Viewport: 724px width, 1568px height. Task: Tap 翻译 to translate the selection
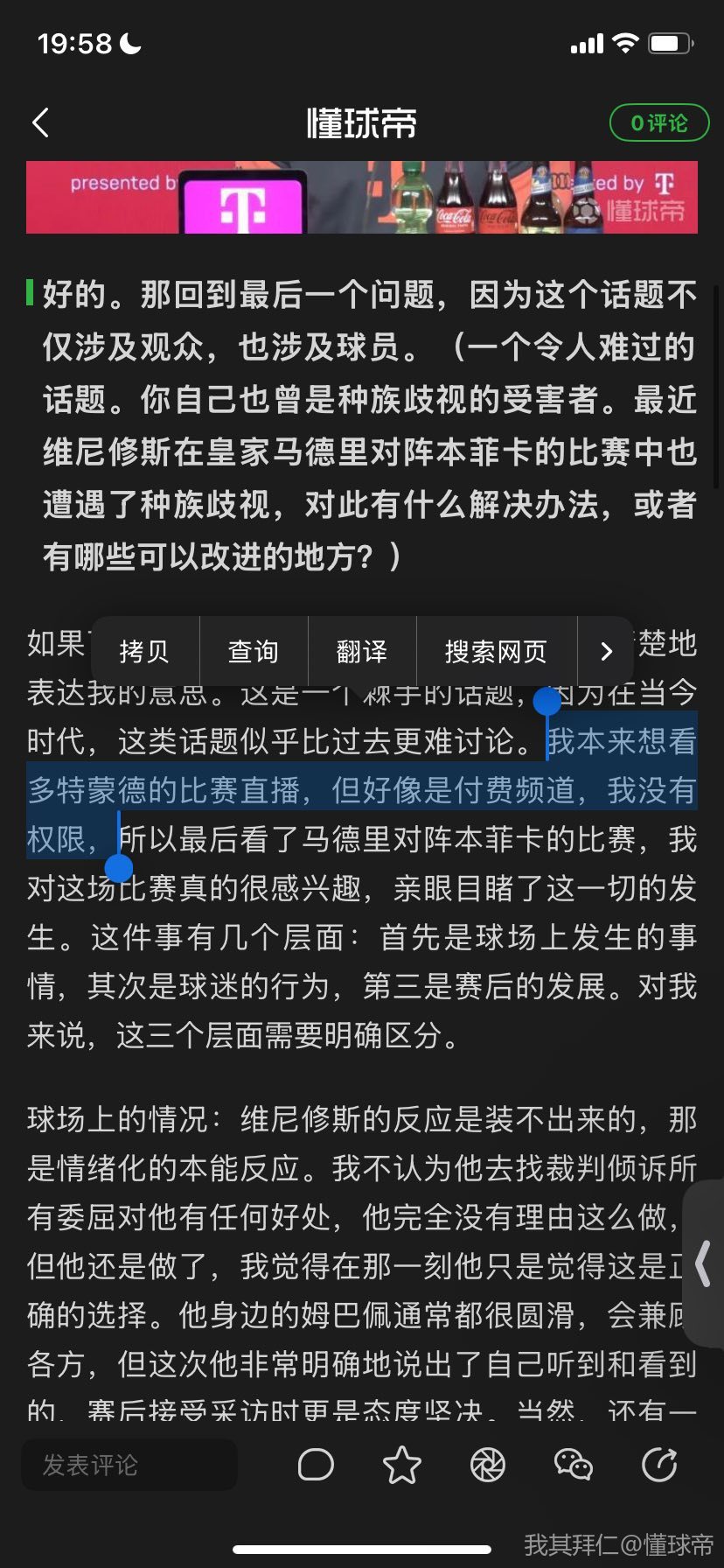(x=362, y=651)
